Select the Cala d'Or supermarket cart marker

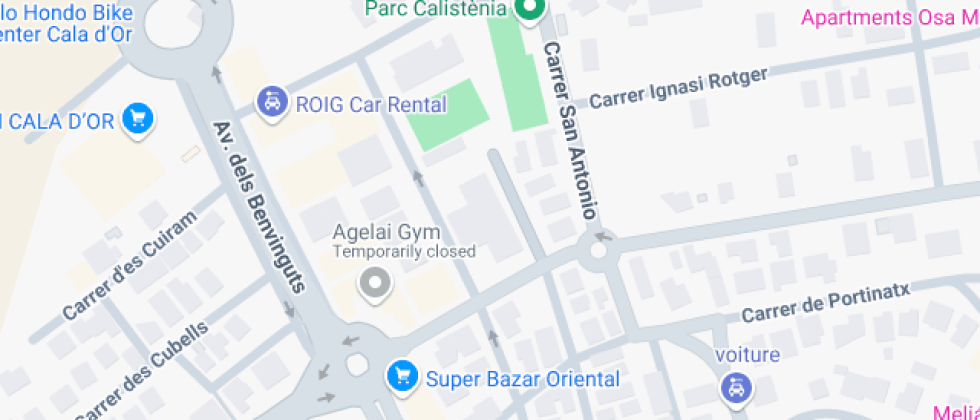click(x=138, y=120)
